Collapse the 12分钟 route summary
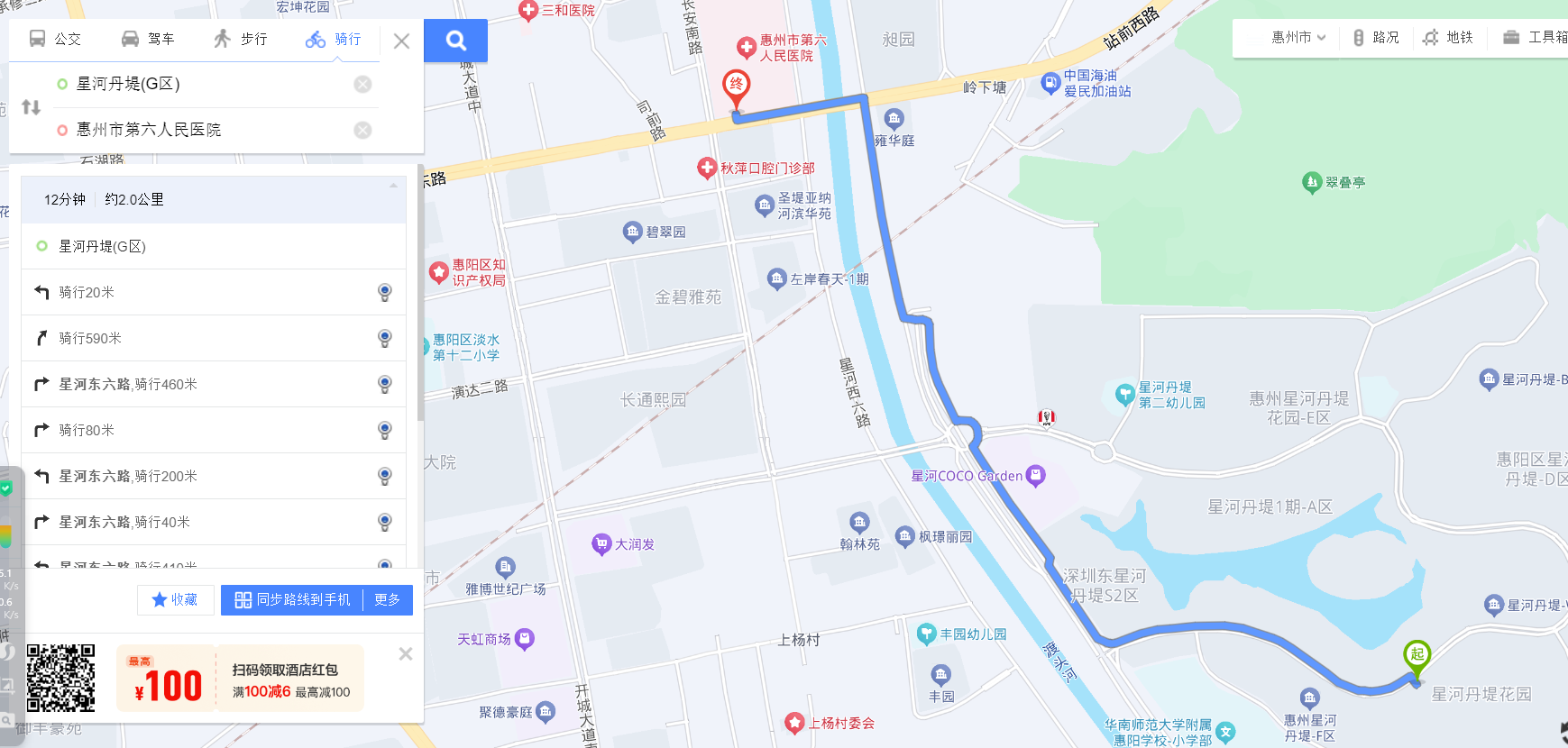Screen dimensions: 1568x748 click(x=393, y=186)
